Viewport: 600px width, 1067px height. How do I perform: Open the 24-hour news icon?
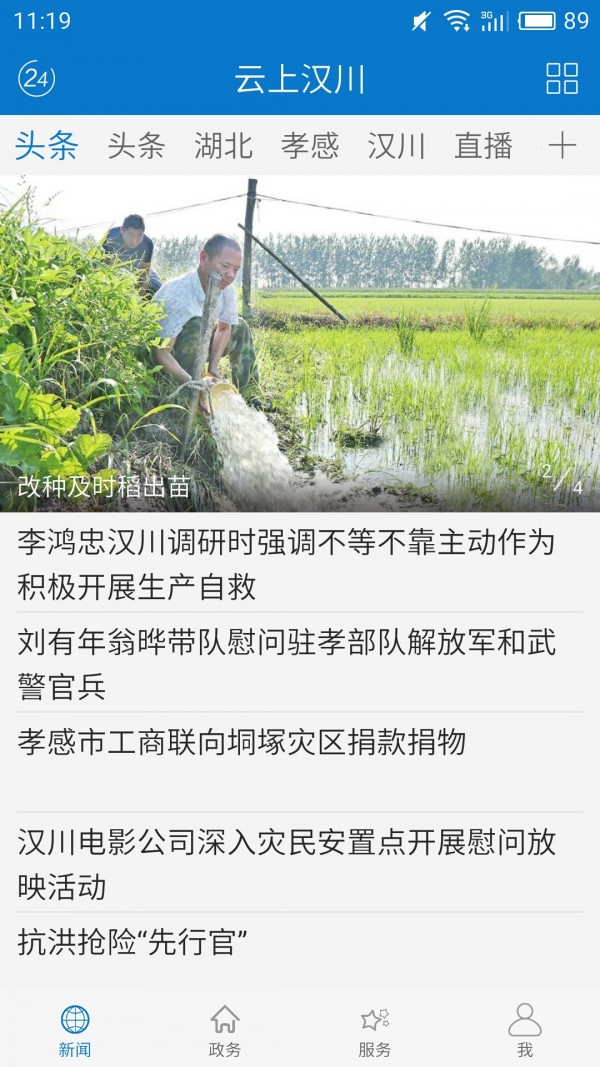[x=37, y=78]
